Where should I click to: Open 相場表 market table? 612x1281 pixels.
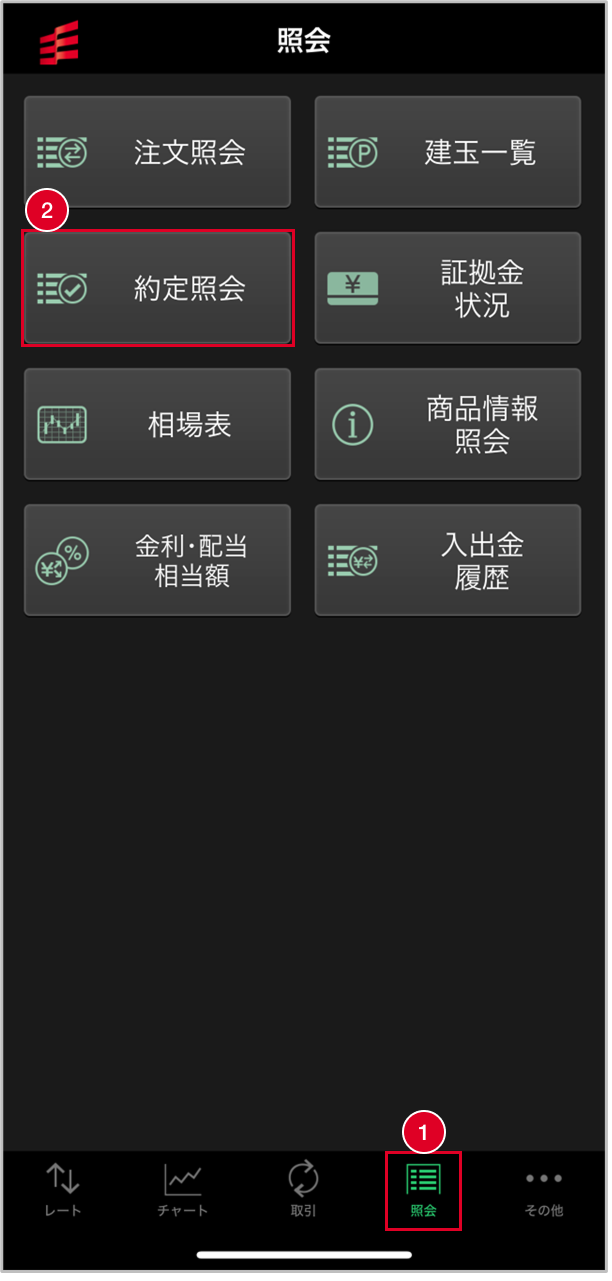pos(157,425)
